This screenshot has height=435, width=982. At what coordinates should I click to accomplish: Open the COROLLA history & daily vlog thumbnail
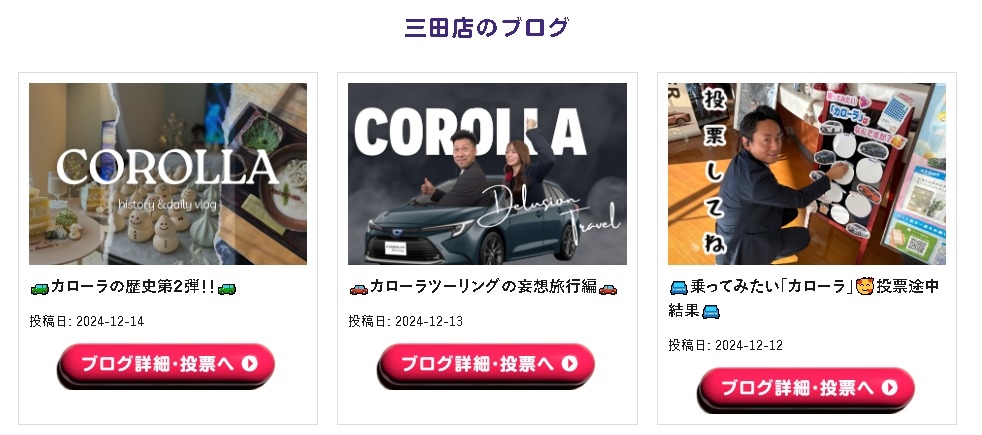[168, 174]
